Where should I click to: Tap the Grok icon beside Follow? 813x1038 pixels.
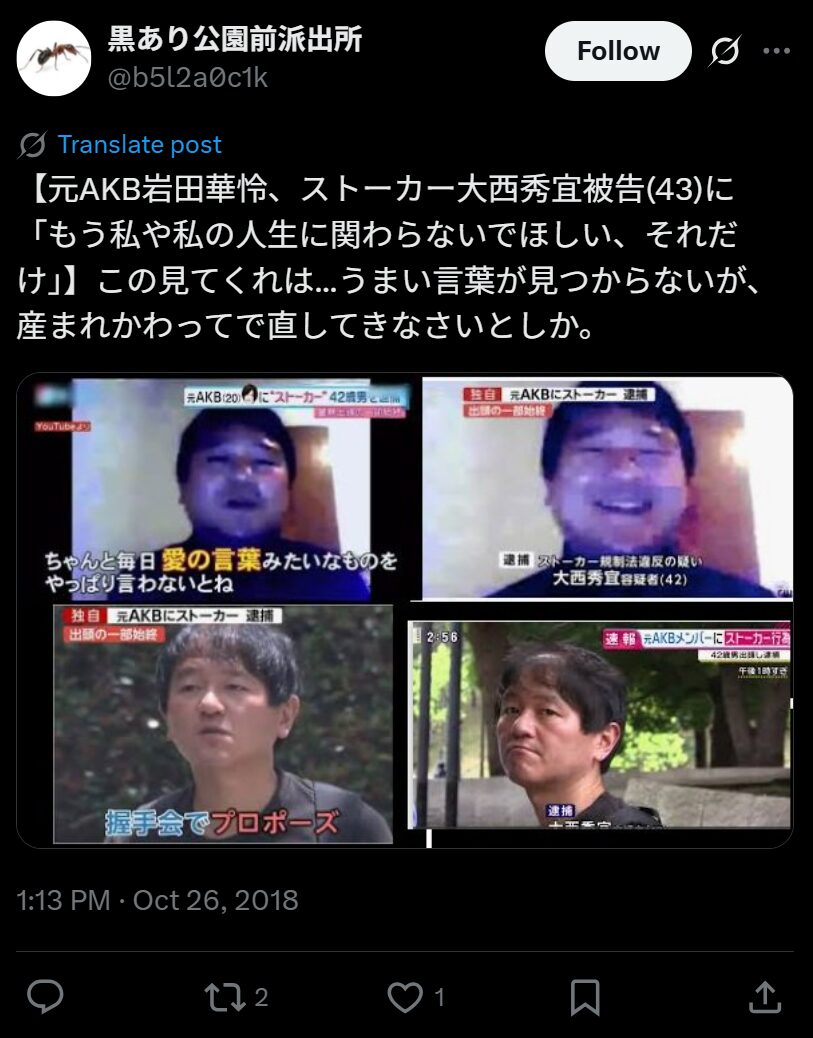(724, 52)
